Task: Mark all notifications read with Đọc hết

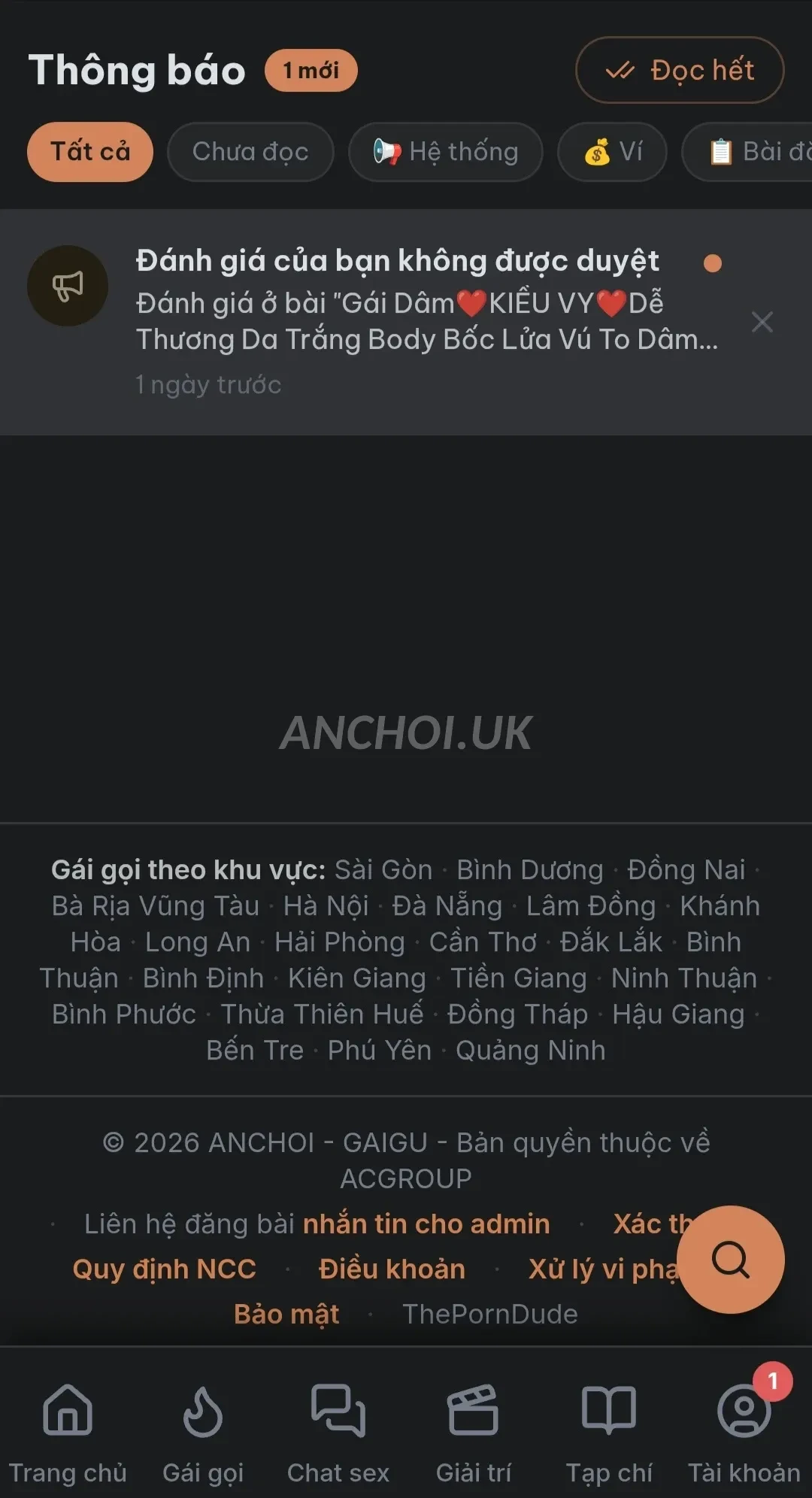Action: pos(680,70)
